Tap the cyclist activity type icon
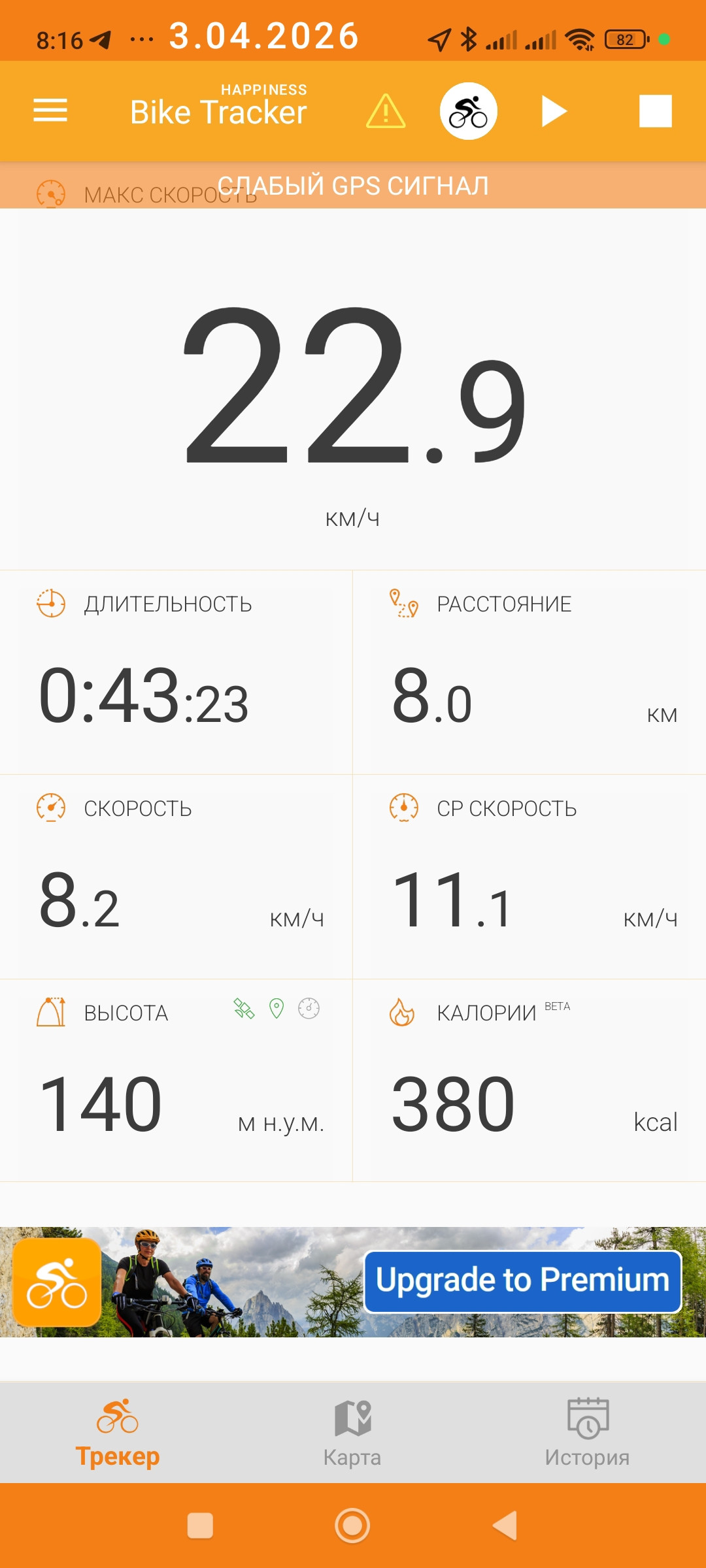The image size is (706, 1568). click(x=468, y=111)
